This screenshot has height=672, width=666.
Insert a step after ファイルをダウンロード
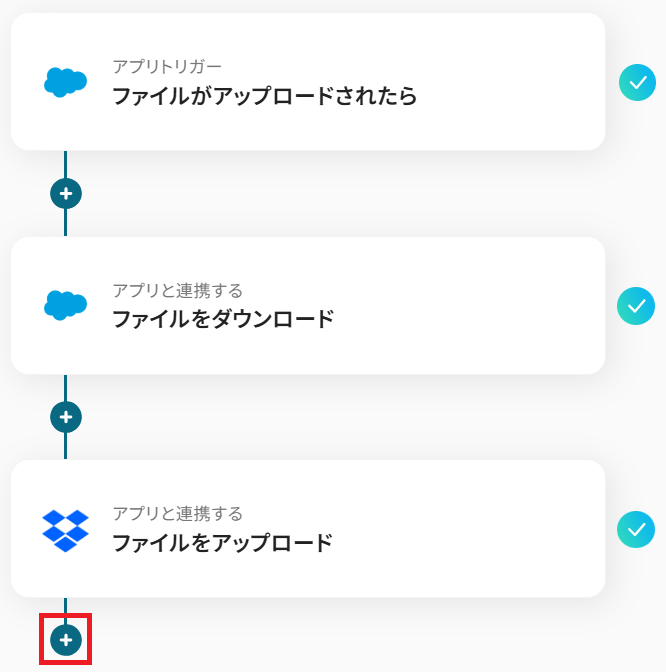[x=66, y=416]
